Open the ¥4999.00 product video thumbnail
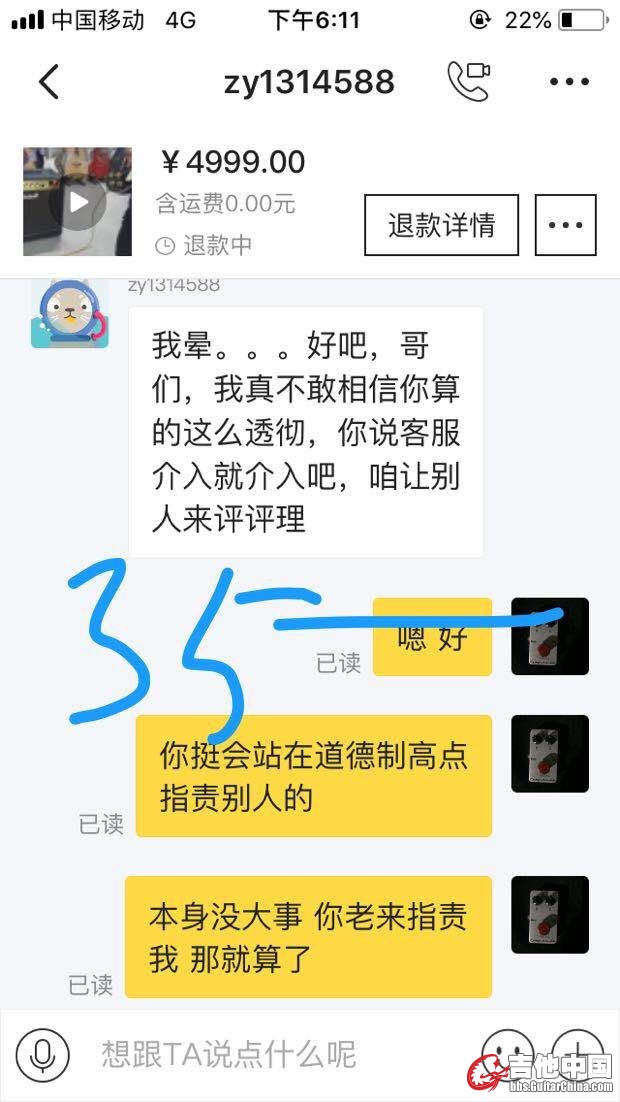This screenshot has width=620, height=1102. click(77, 202)
